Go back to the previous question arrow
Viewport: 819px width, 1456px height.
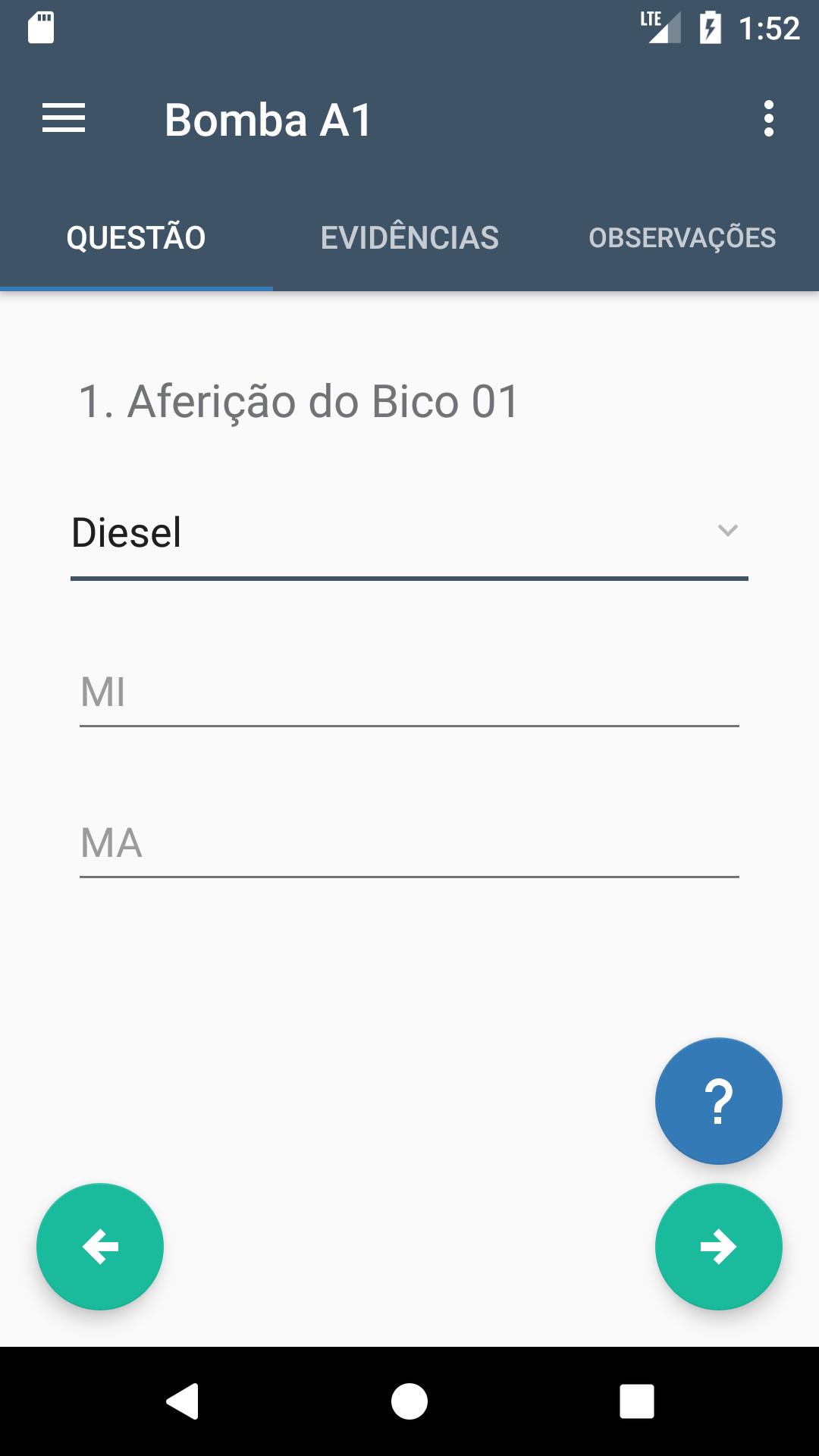point(100,1247)
